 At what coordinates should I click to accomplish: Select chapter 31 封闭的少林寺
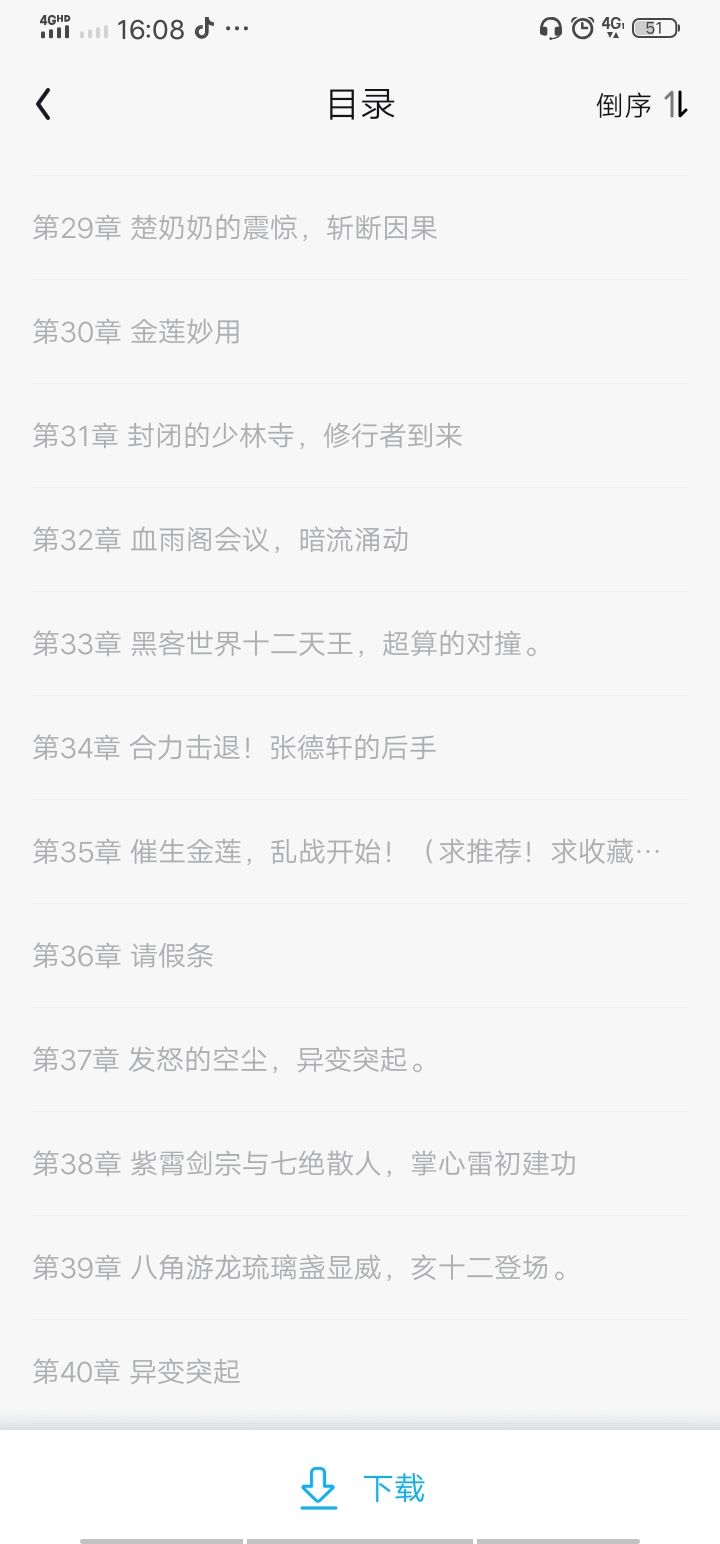[x=360, y=436]
